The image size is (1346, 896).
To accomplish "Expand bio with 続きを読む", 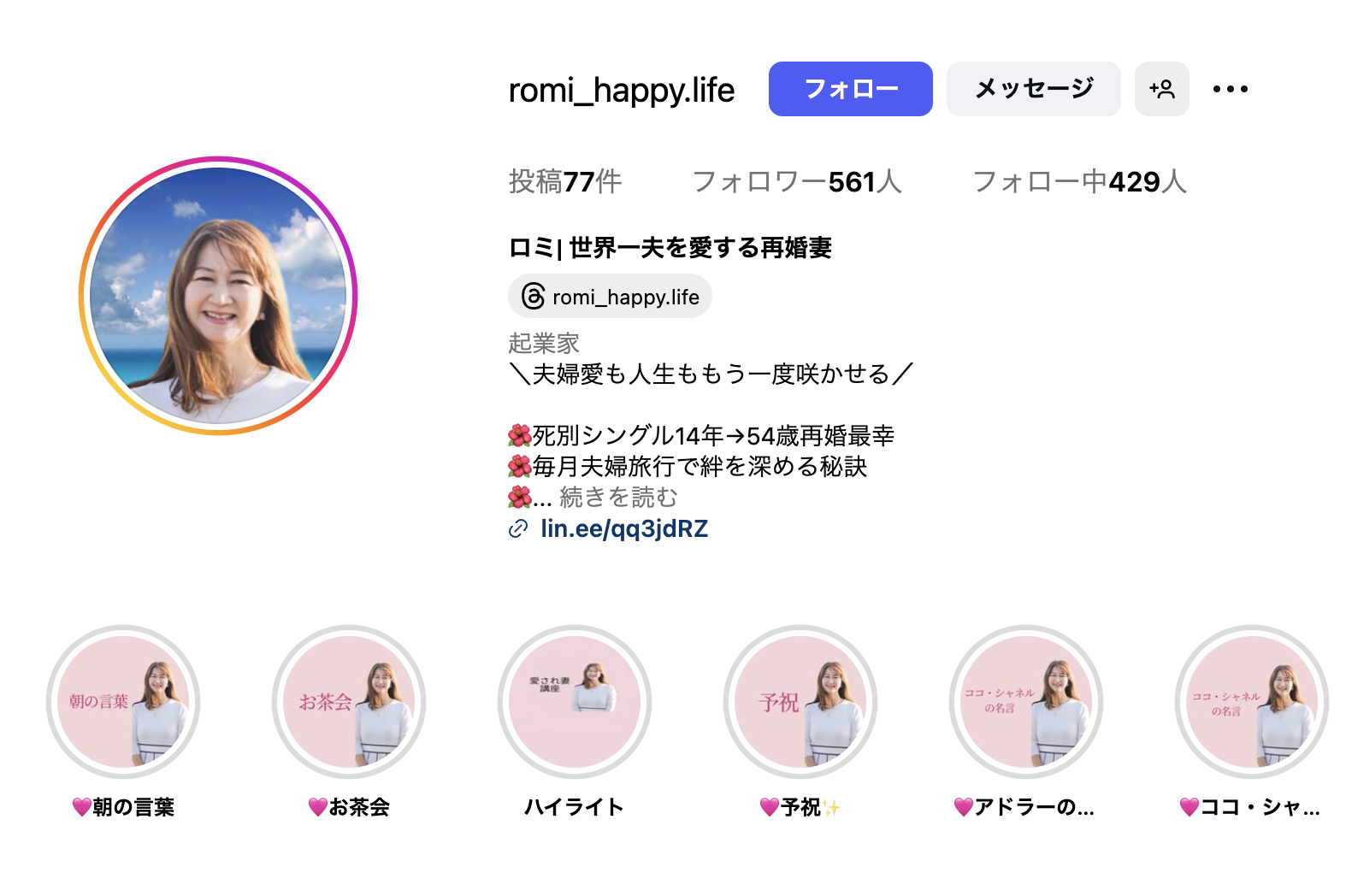I will click(618, 497).
